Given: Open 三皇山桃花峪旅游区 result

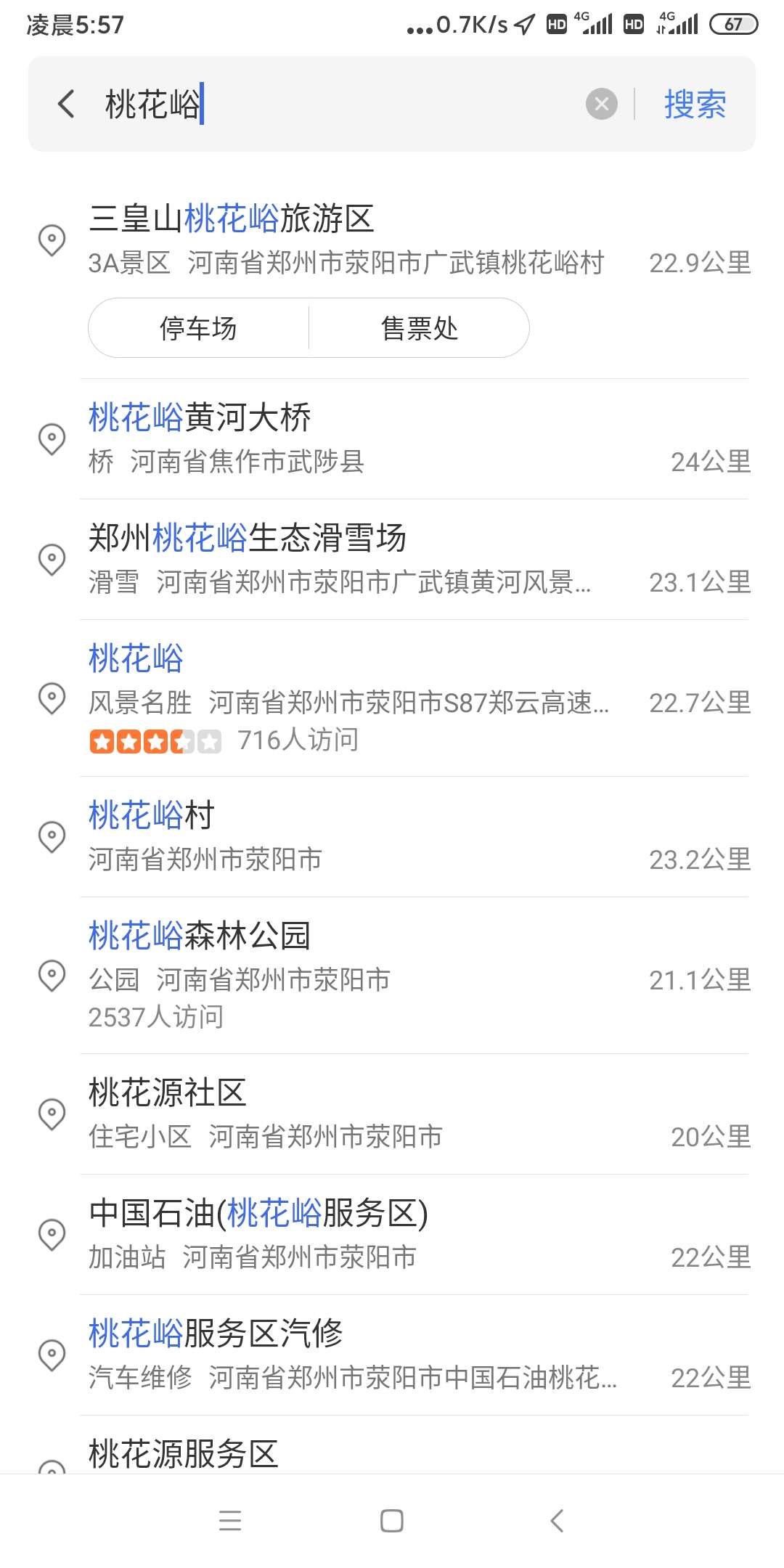Looking at the screenshot, I should [392, 241].
